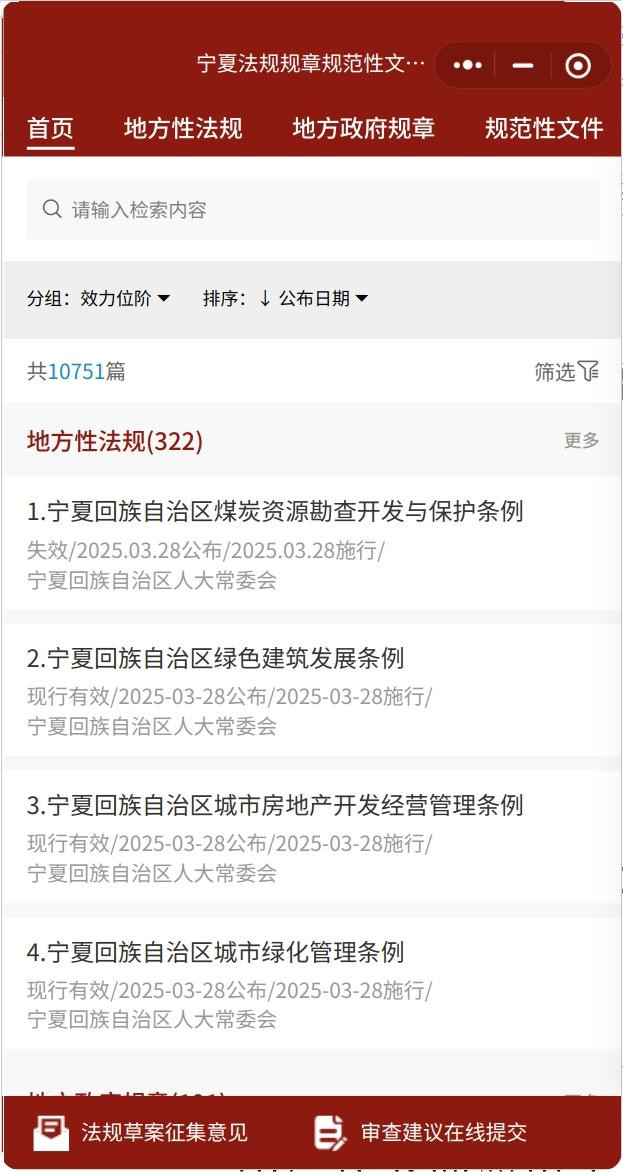Tap the 请输入检索内容 search field

click(x=313, y=209)
